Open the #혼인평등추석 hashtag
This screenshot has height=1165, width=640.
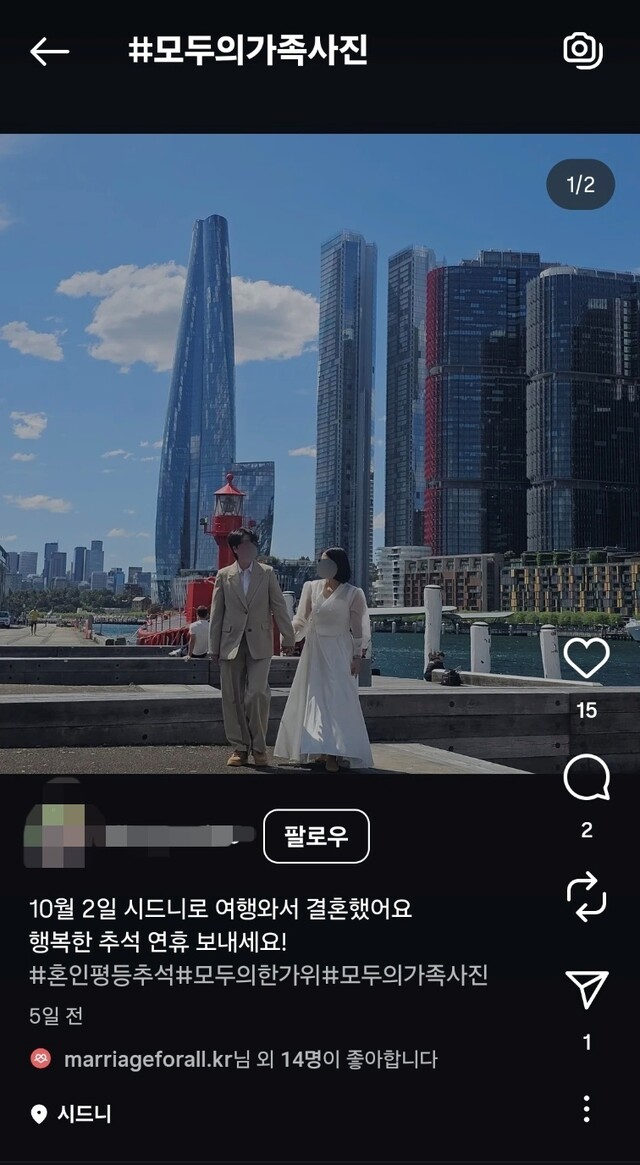click(102, 975)
